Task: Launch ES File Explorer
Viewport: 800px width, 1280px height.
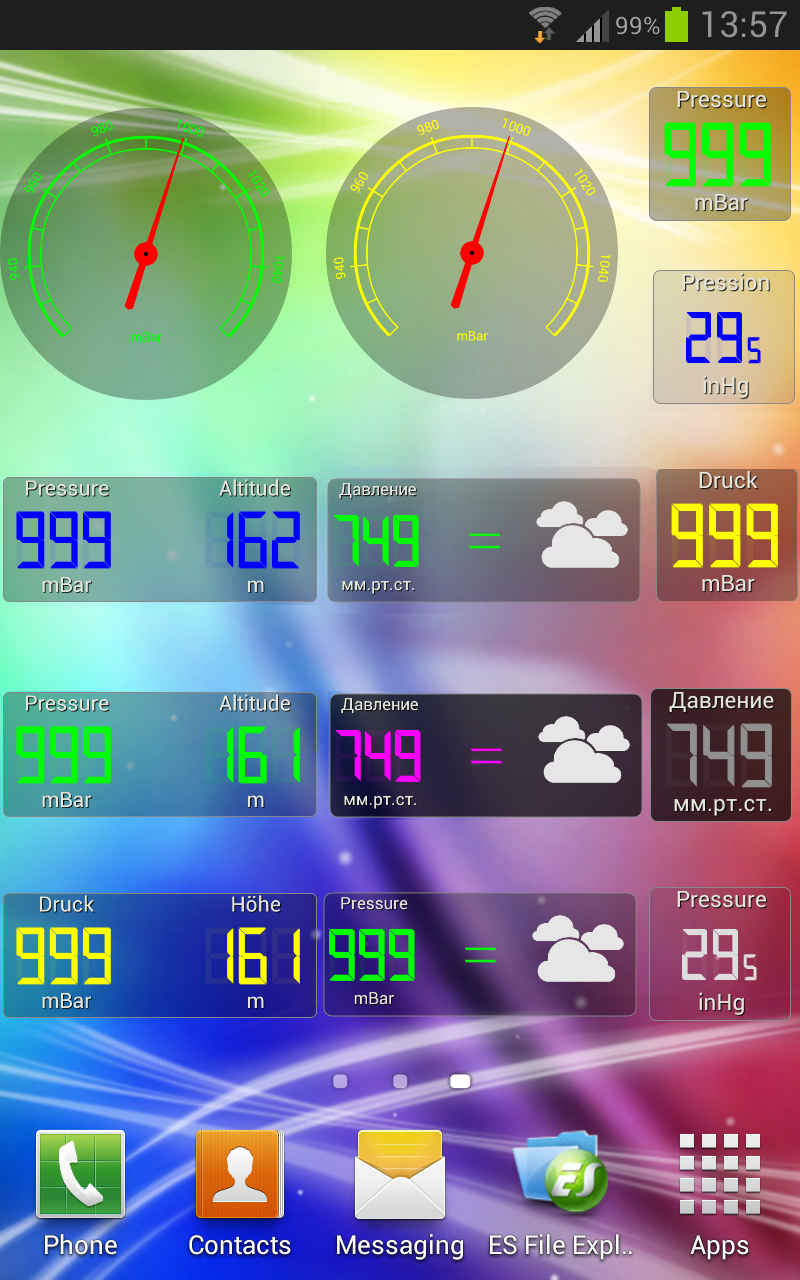Action: point(560,1192)
